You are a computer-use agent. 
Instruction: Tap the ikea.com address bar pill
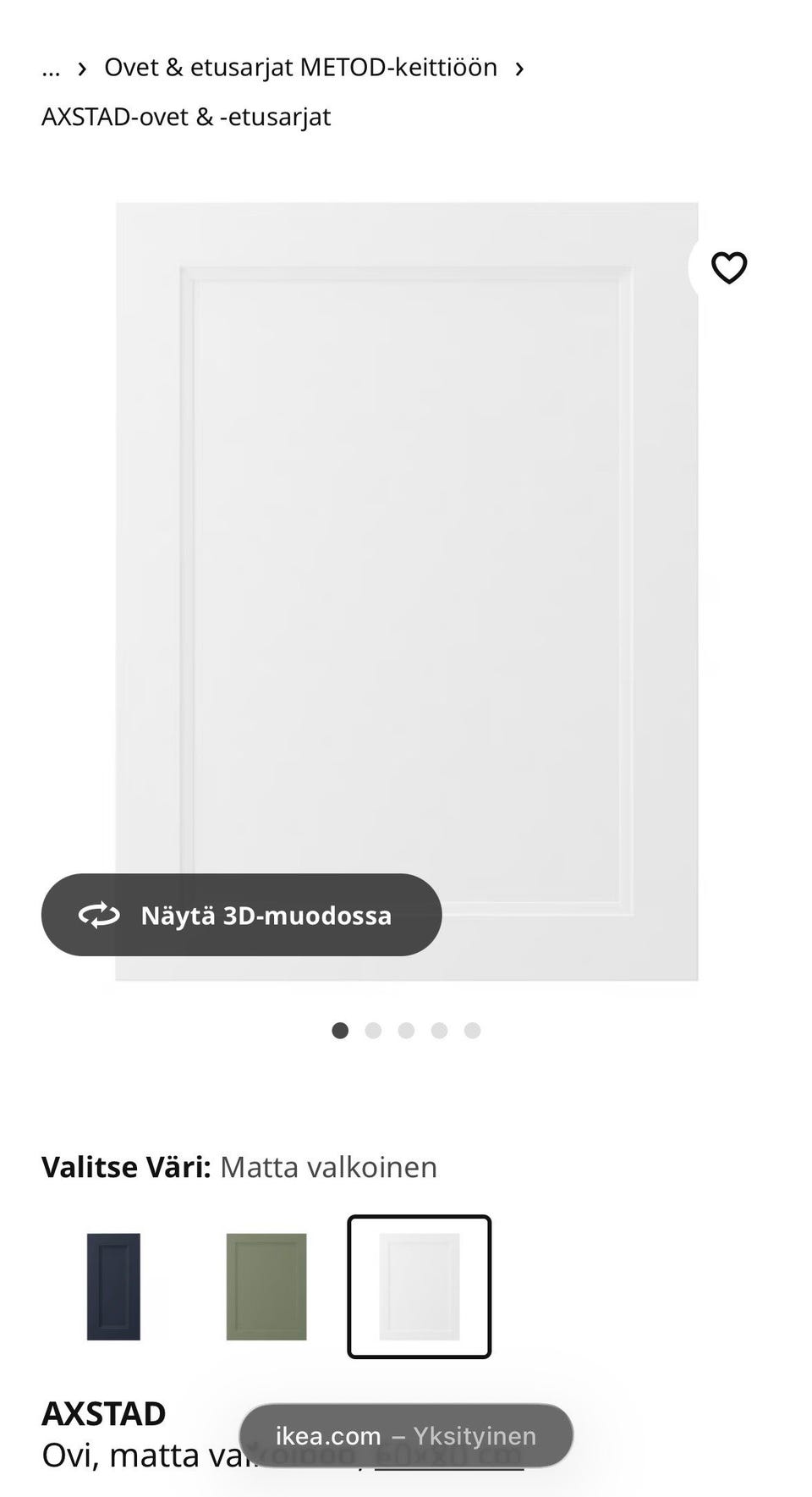[x=406, y=1436]
